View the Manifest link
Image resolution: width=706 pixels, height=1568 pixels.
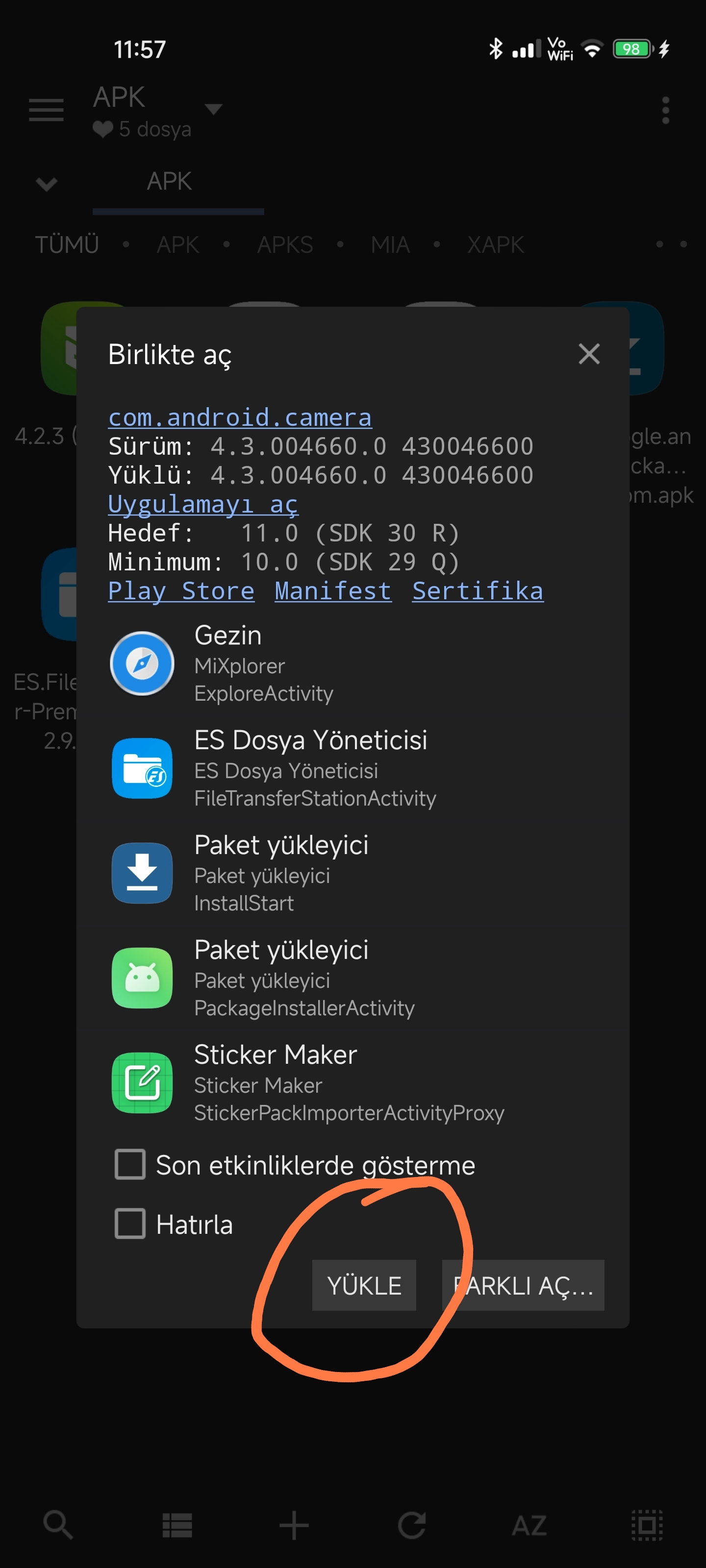click(333, 591)
